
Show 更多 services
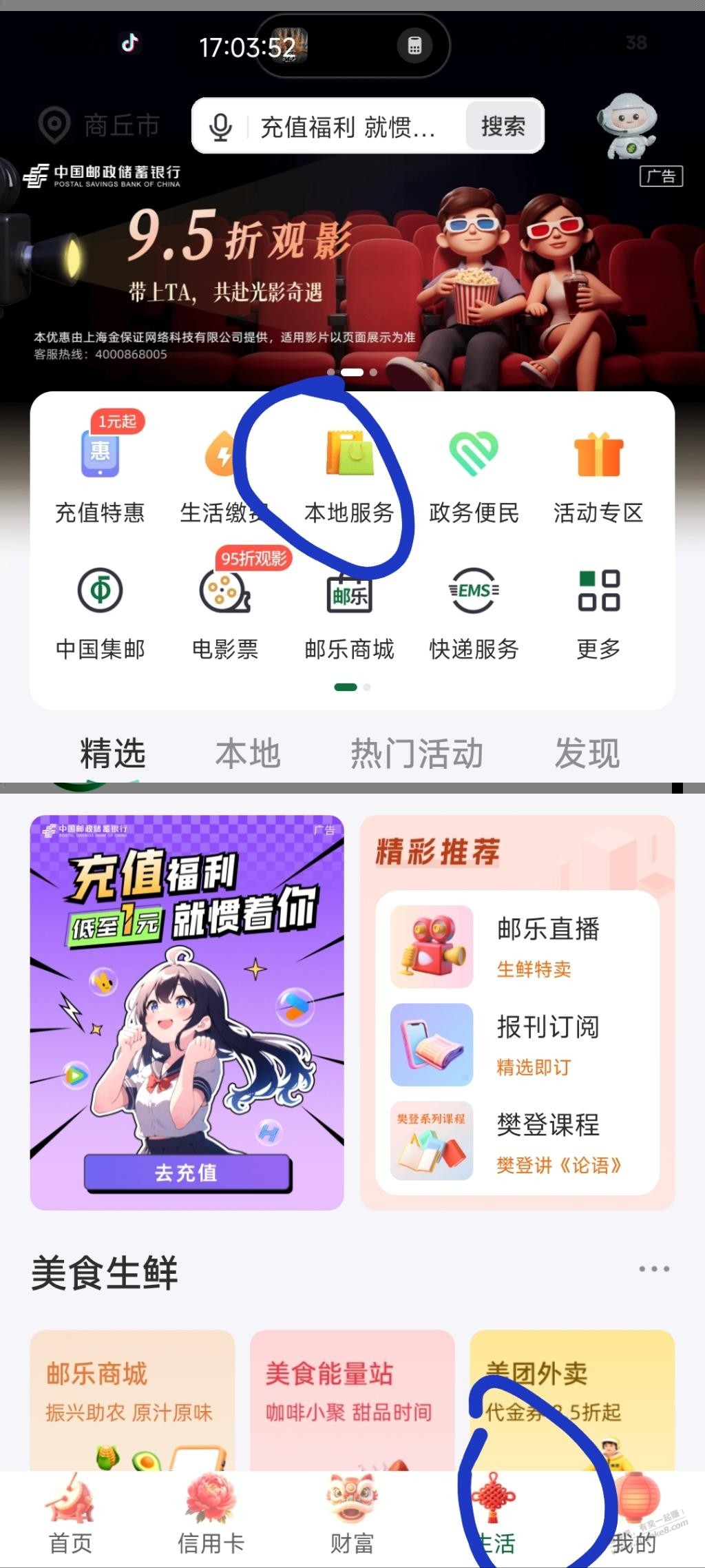click(x=598, y=610)
